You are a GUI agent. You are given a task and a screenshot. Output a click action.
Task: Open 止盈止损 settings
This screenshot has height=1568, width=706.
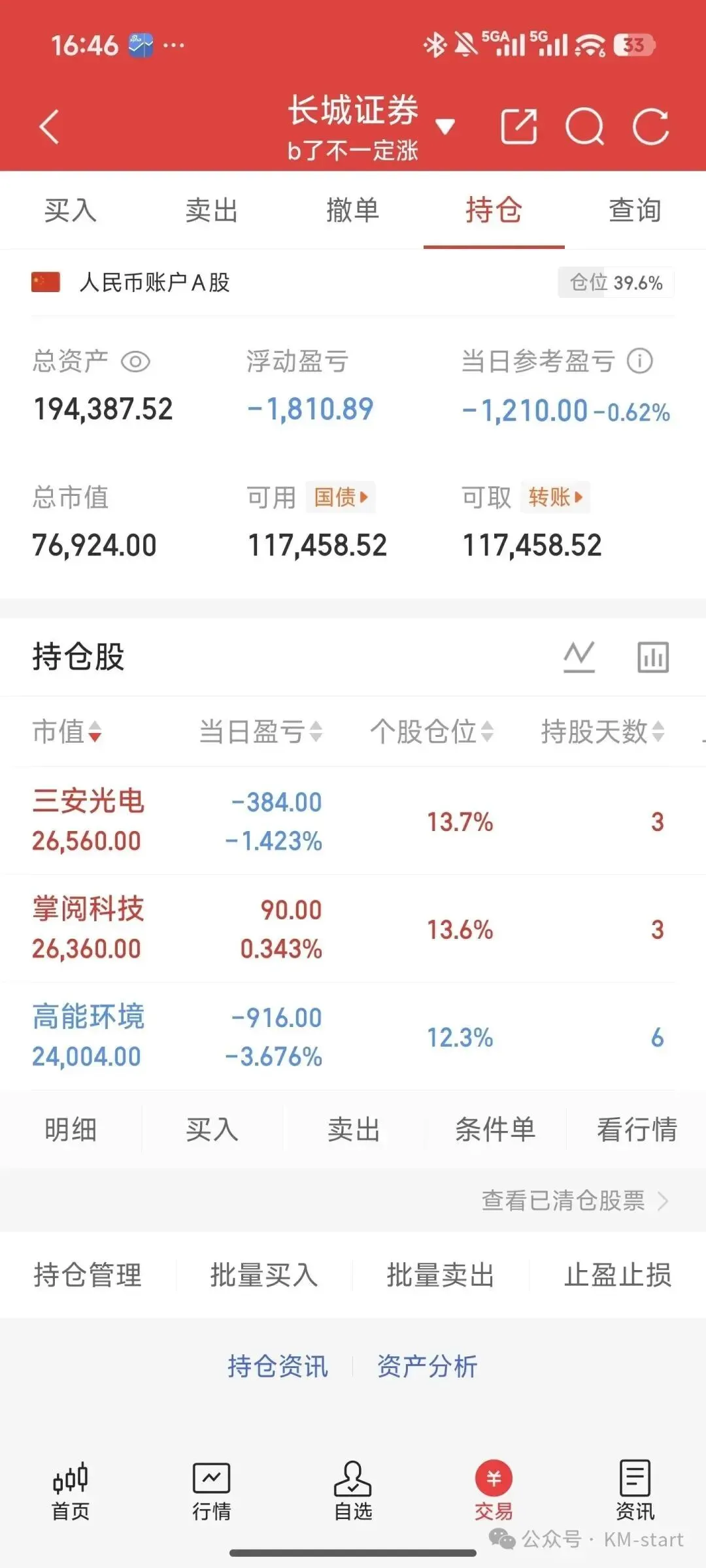point(618,1275)
